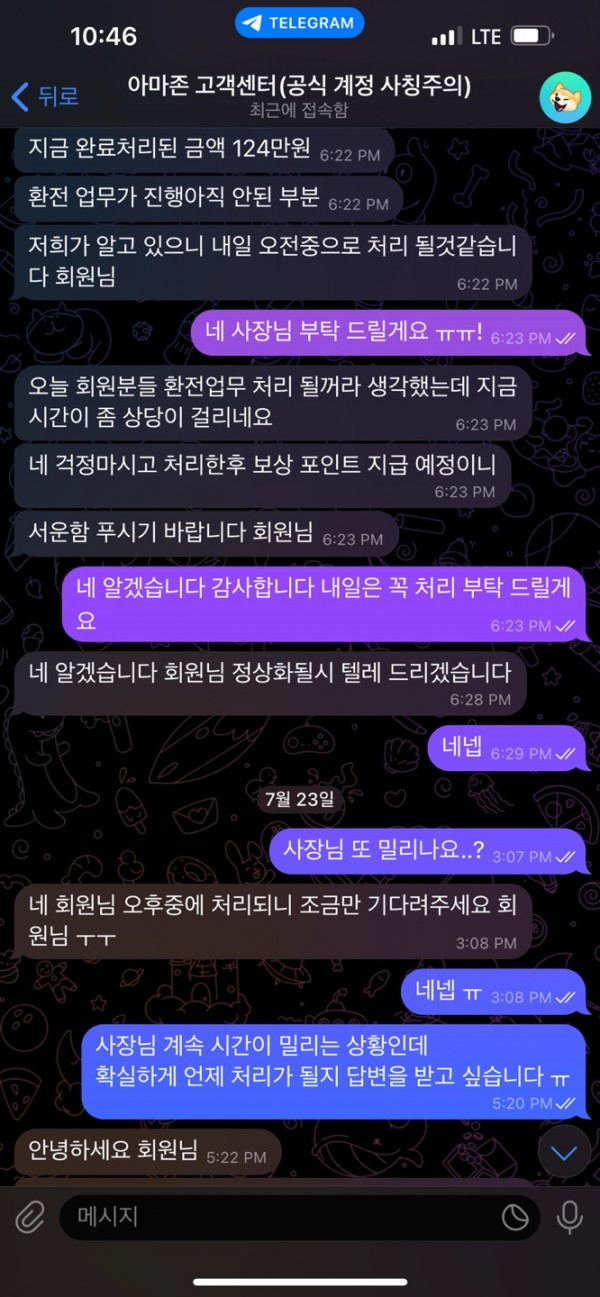
Task: Open the chat profile avatar
Action: (x=565, y=97)
